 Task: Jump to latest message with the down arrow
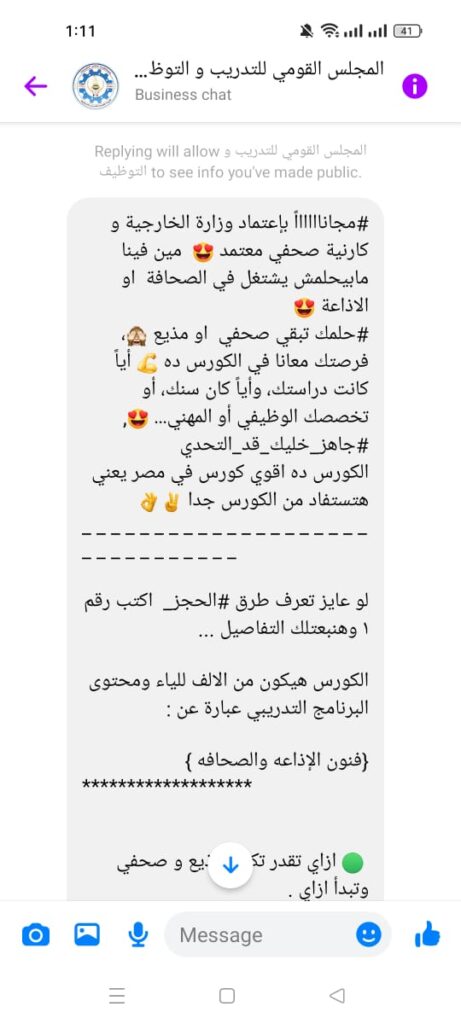click(x=230, y=865)
